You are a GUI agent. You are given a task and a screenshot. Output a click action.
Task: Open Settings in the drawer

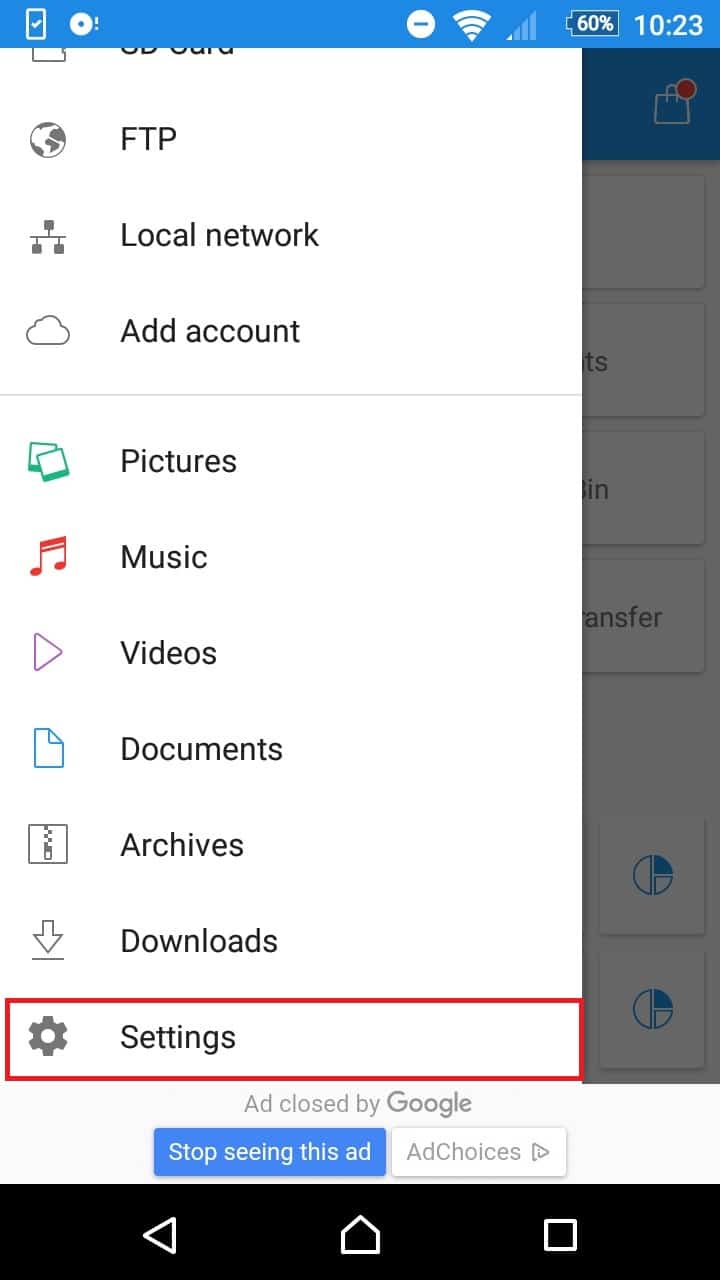[293, 1039]
